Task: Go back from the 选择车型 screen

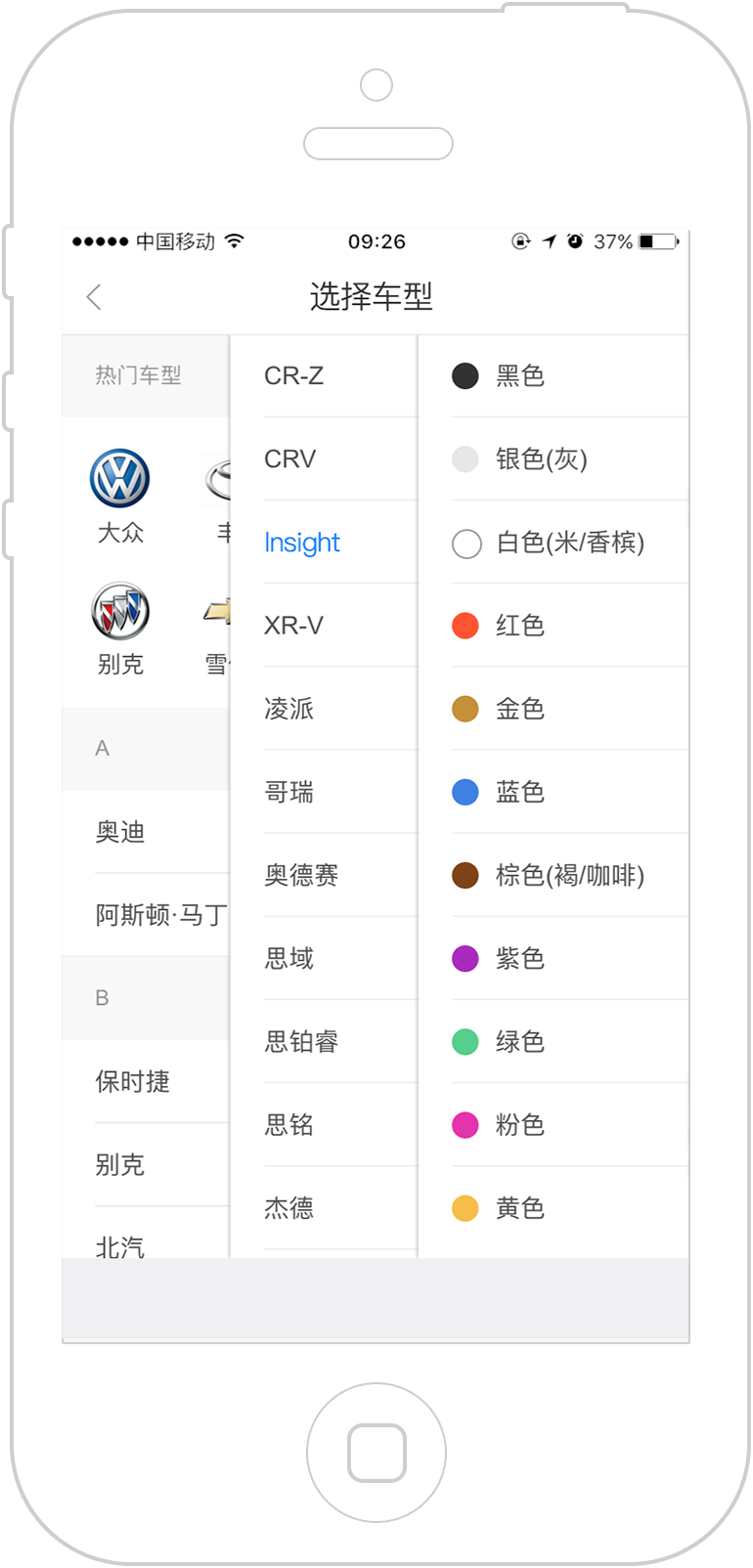Action: pos(94,297)
